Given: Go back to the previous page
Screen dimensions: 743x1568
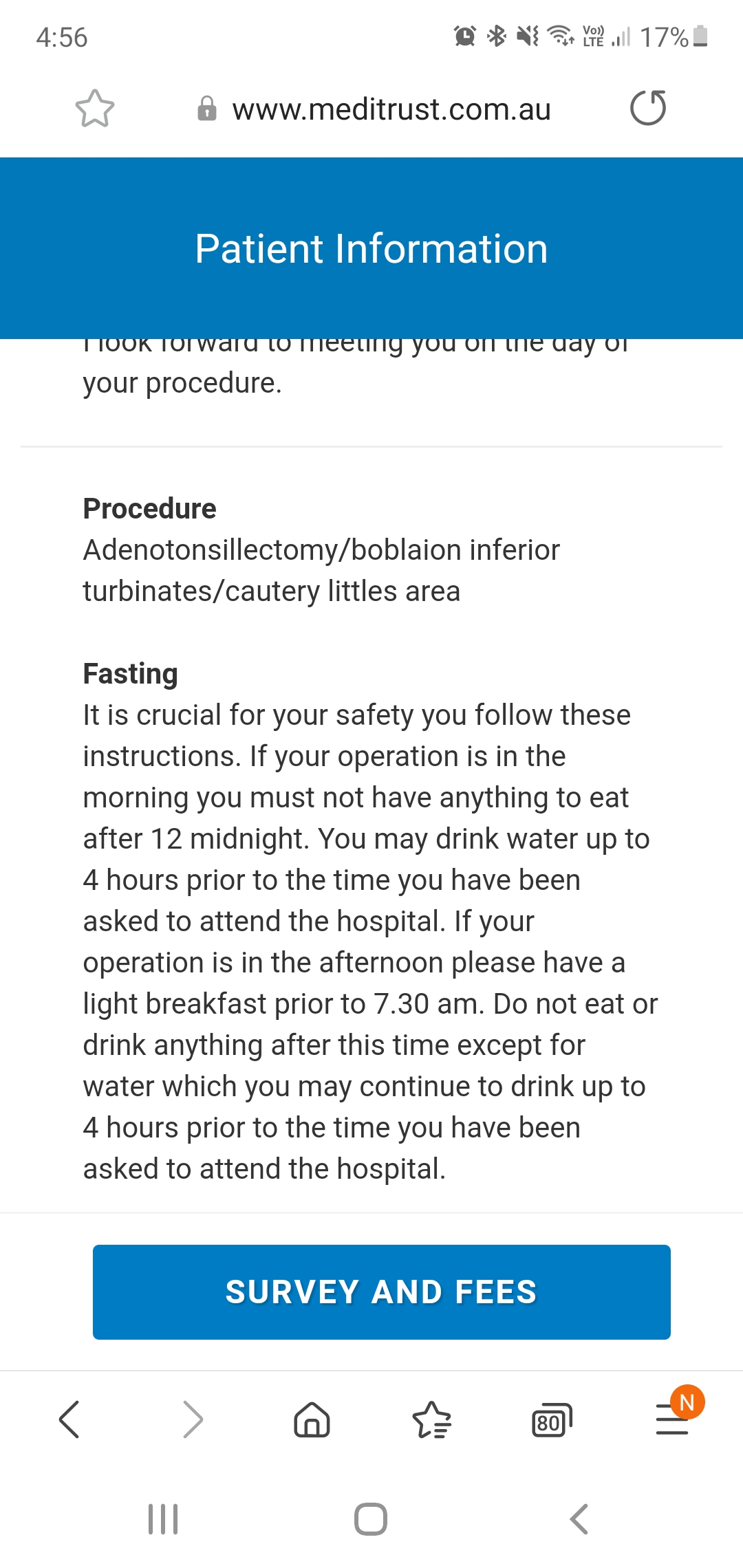Looking at the screenshot, I should [x=69, y=1419].
